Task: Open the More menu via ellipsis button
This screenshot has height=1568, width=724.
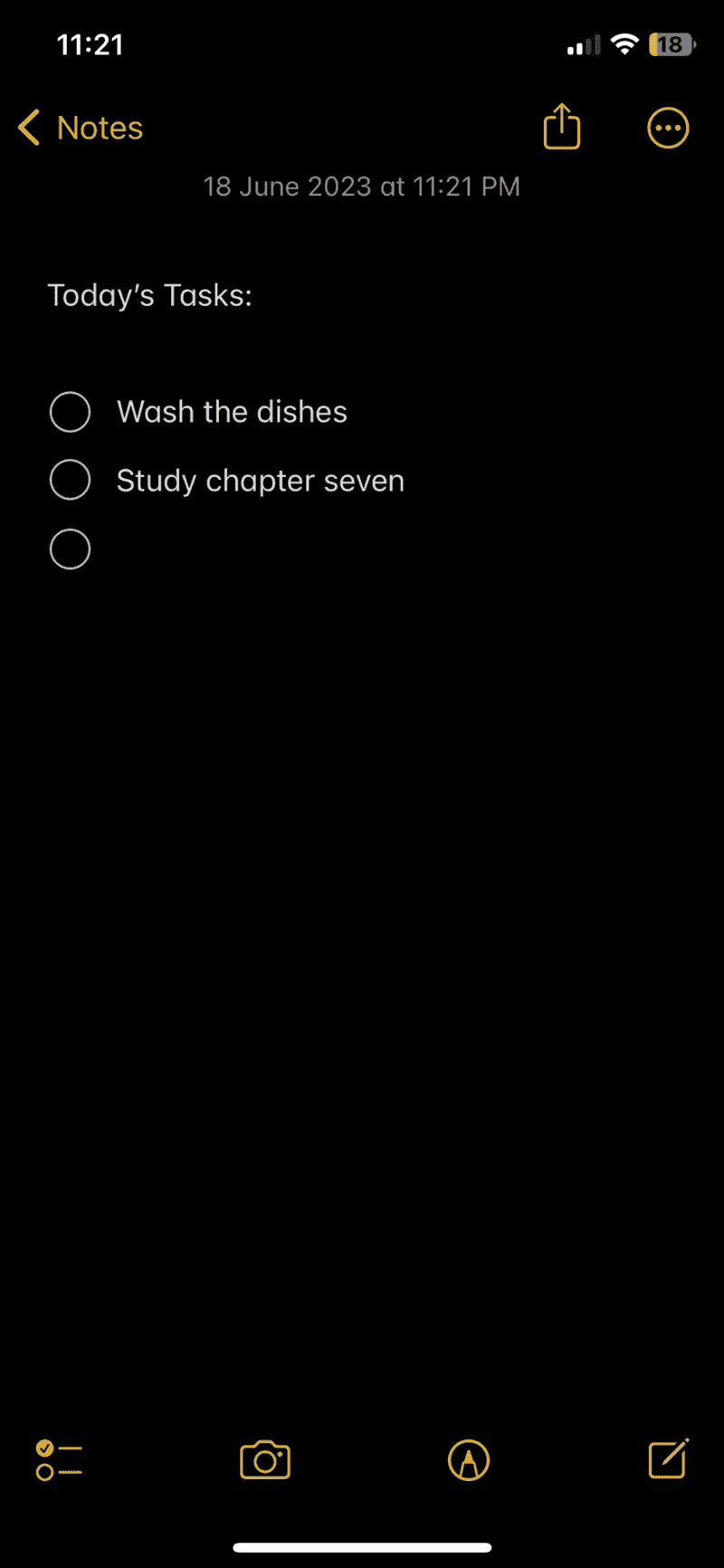Action: point(668,127)
